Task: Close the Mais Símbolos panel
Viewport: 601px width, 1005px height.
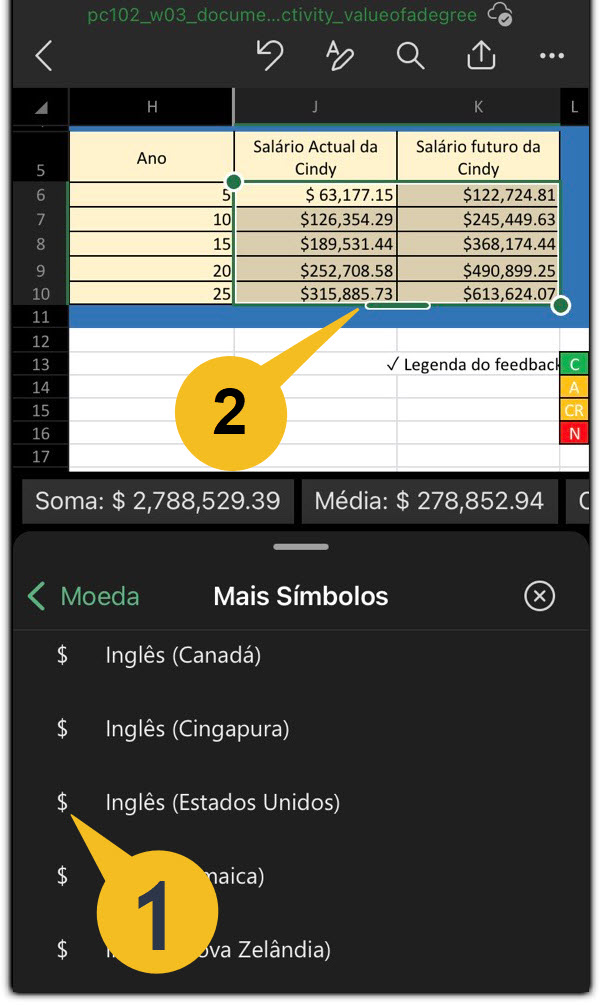Action: coord(539,596)
